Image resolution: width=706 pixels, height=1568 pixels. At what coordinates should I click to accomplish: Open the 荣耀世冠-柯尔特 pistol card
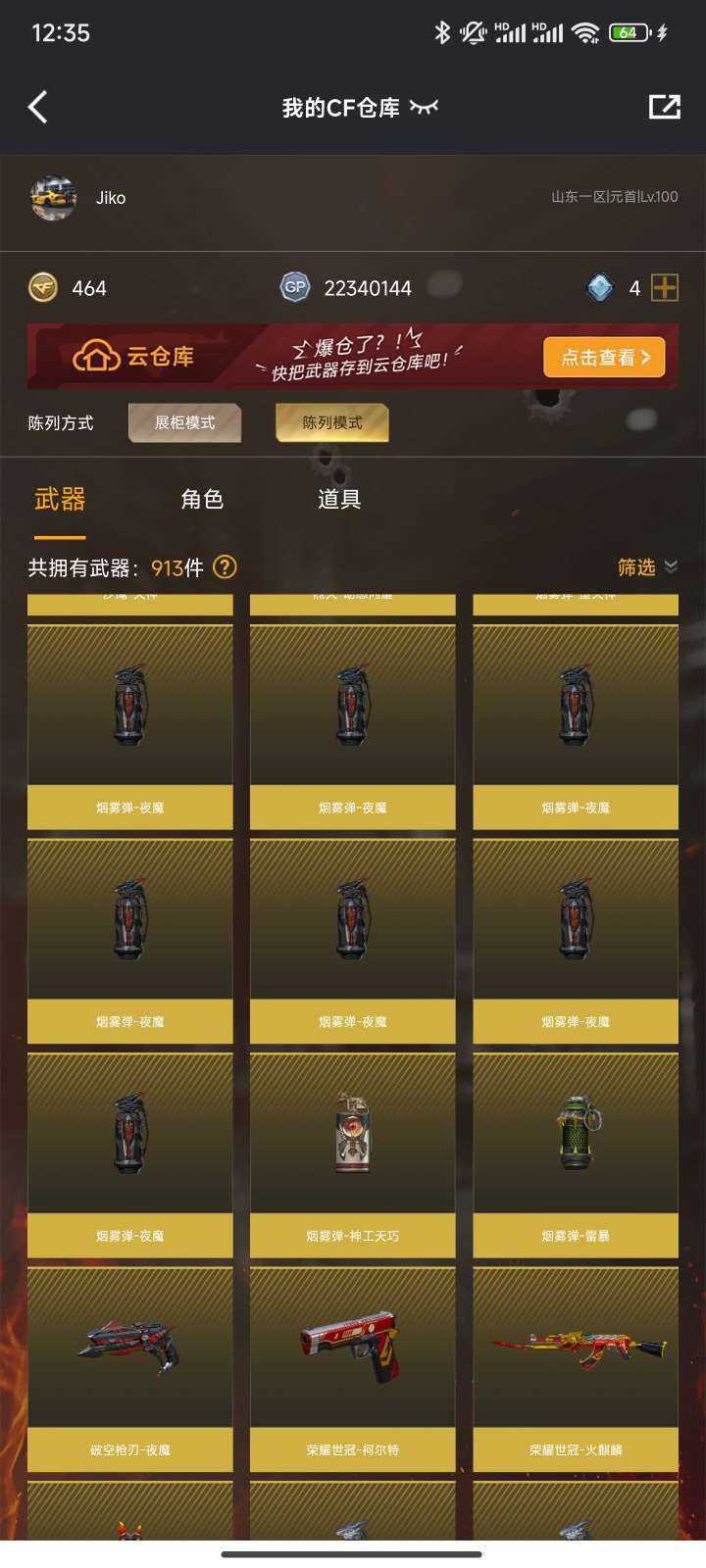(x=353, y=1370)
